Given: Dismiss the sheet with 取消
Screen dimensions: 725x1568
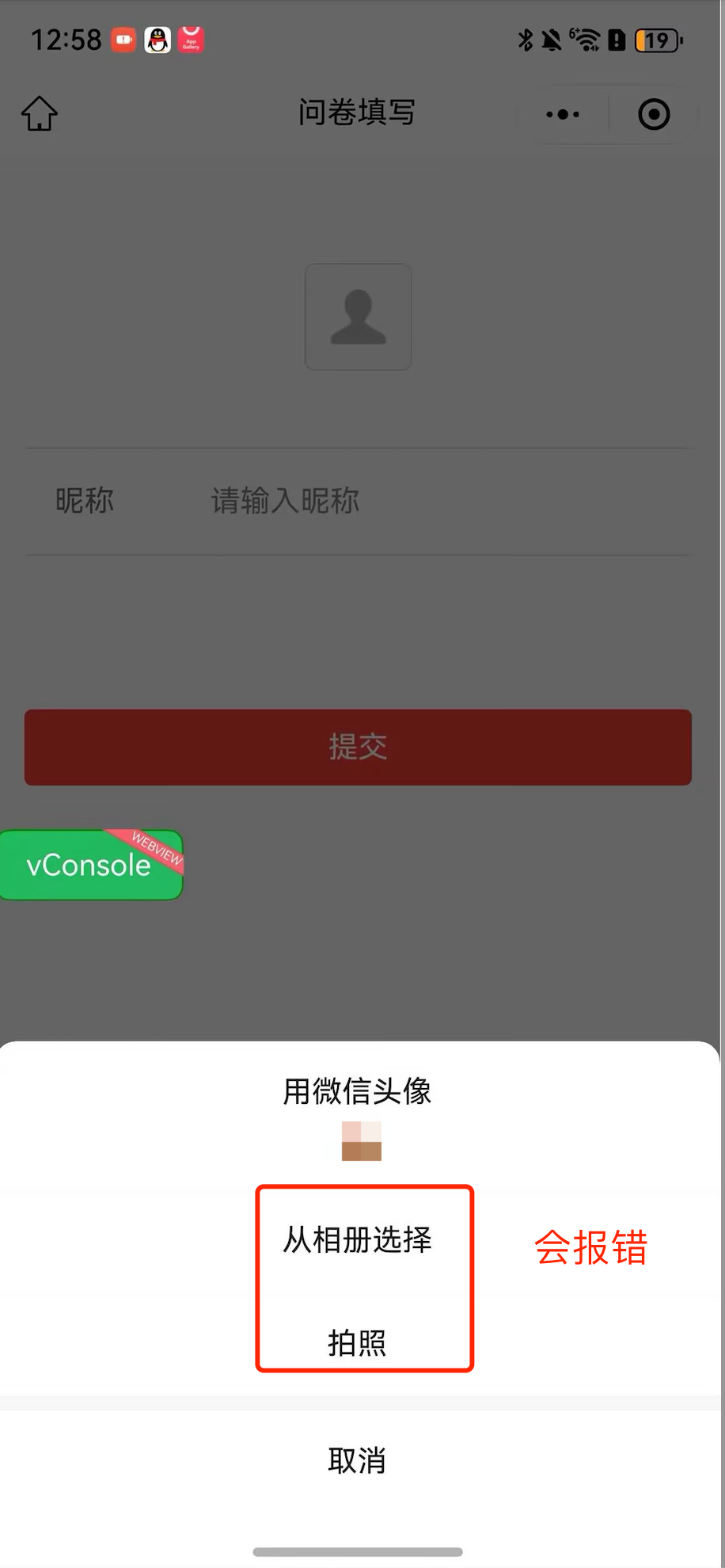Looking at the screenshot, I should [358, 1460].
